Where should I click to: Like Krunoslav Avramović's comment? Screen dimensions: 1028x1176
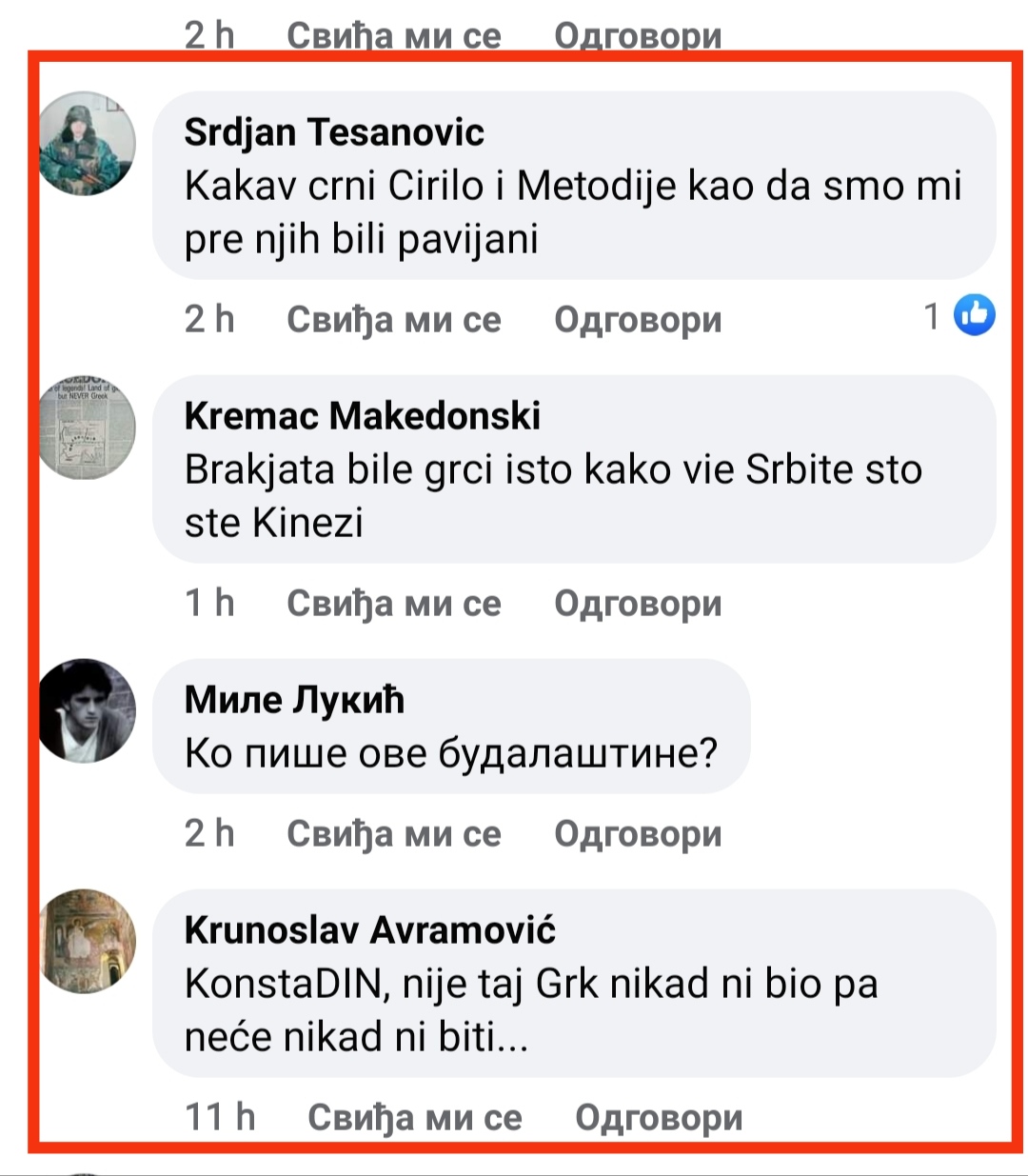coord(414,1117)
